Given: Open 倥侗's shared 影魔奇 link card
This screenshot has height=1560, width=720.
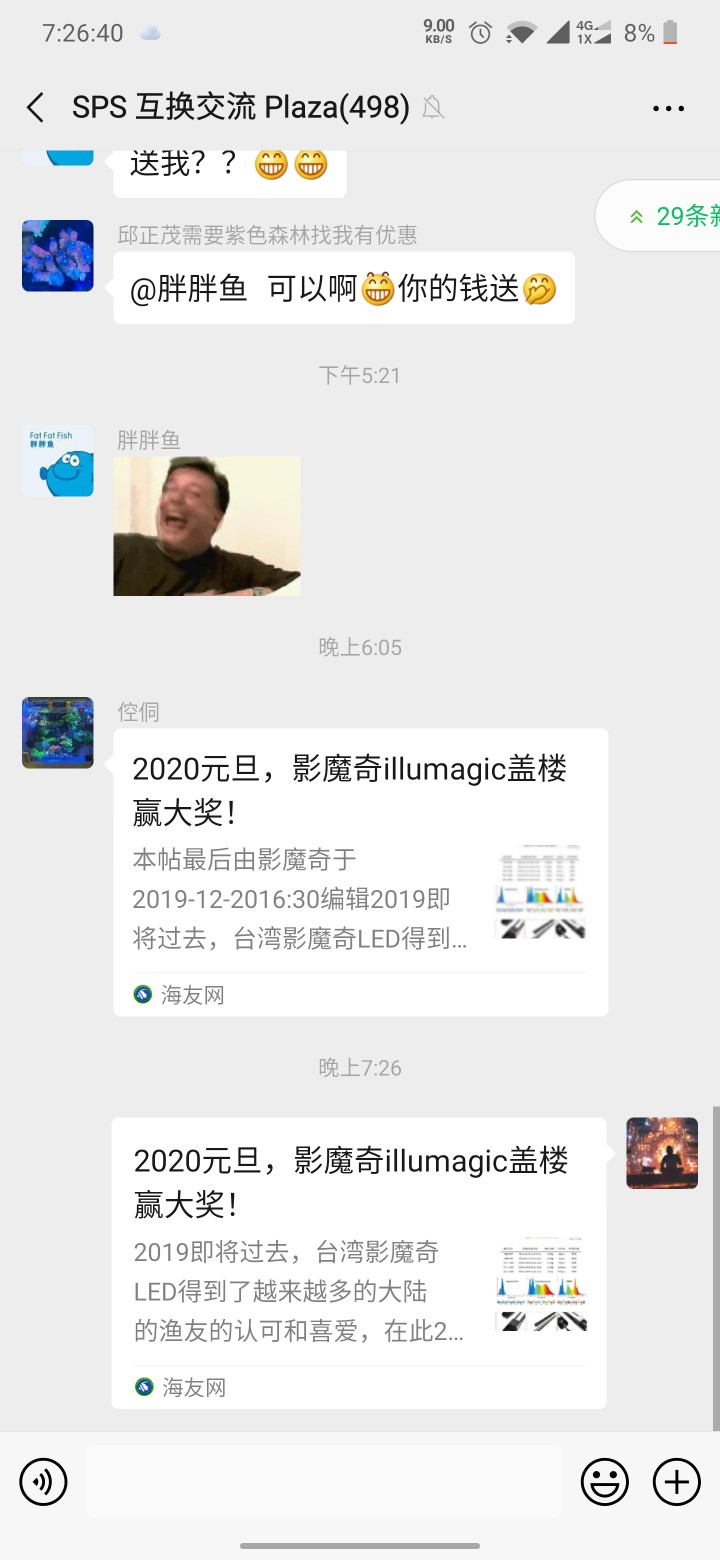Looking at the screenshot, I should pyautogui.click(x=360, y=872).
